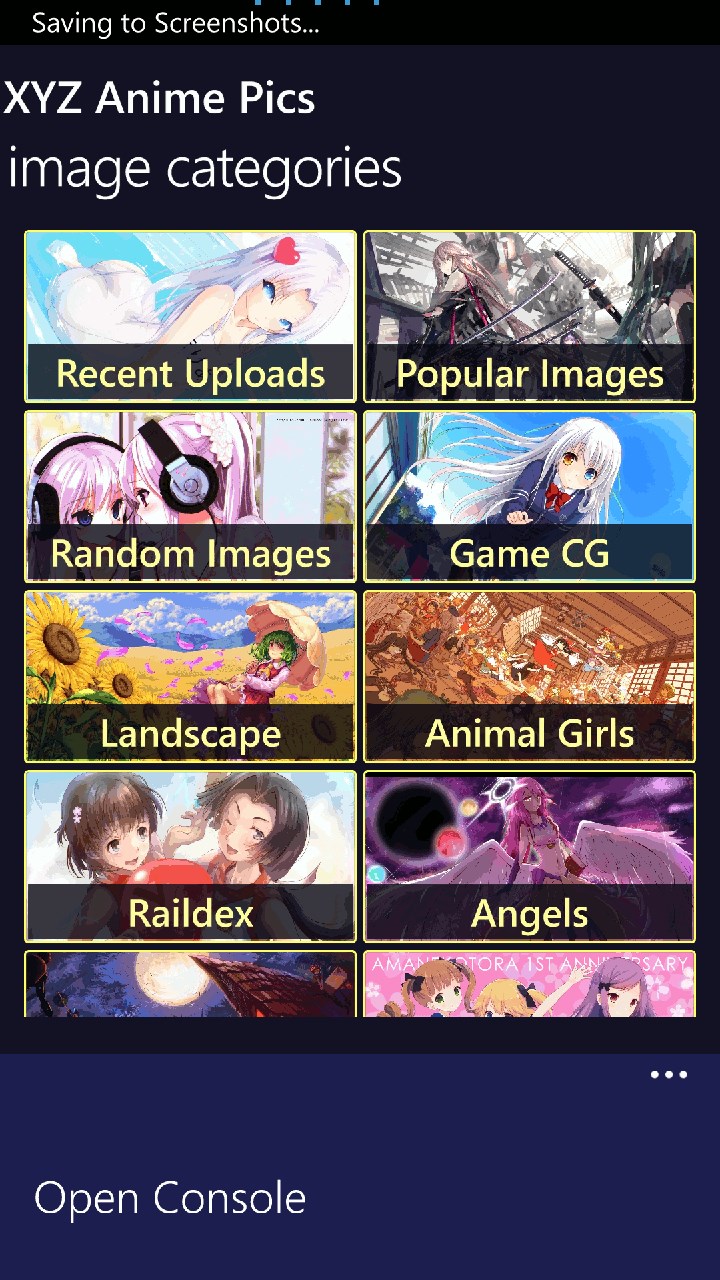Image resolution: width=720 pixels, height=1280 pixels.
Task: Tap the Open Console menu item
Action: (x=170, y=1198)
